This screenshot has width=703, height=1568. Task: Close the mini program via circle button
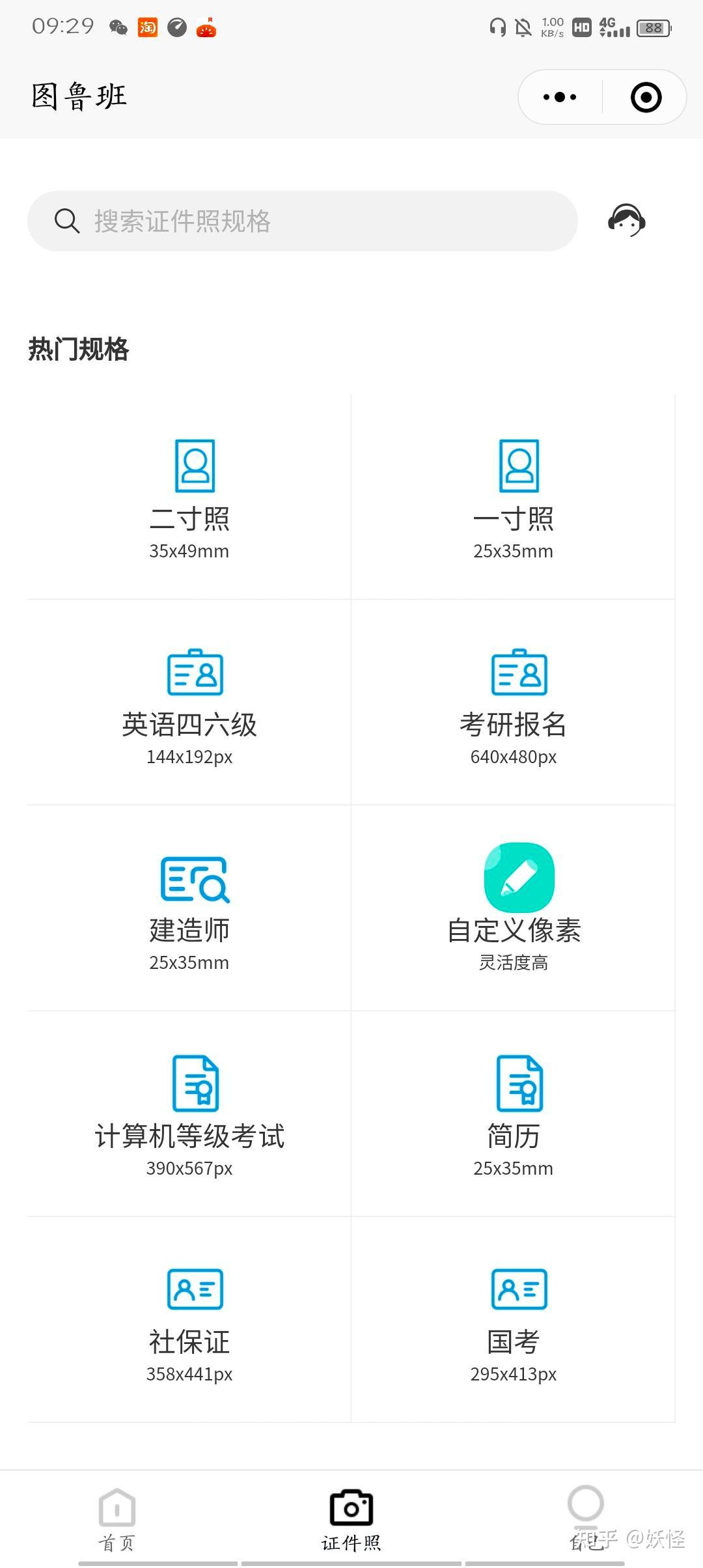[646, 98]
